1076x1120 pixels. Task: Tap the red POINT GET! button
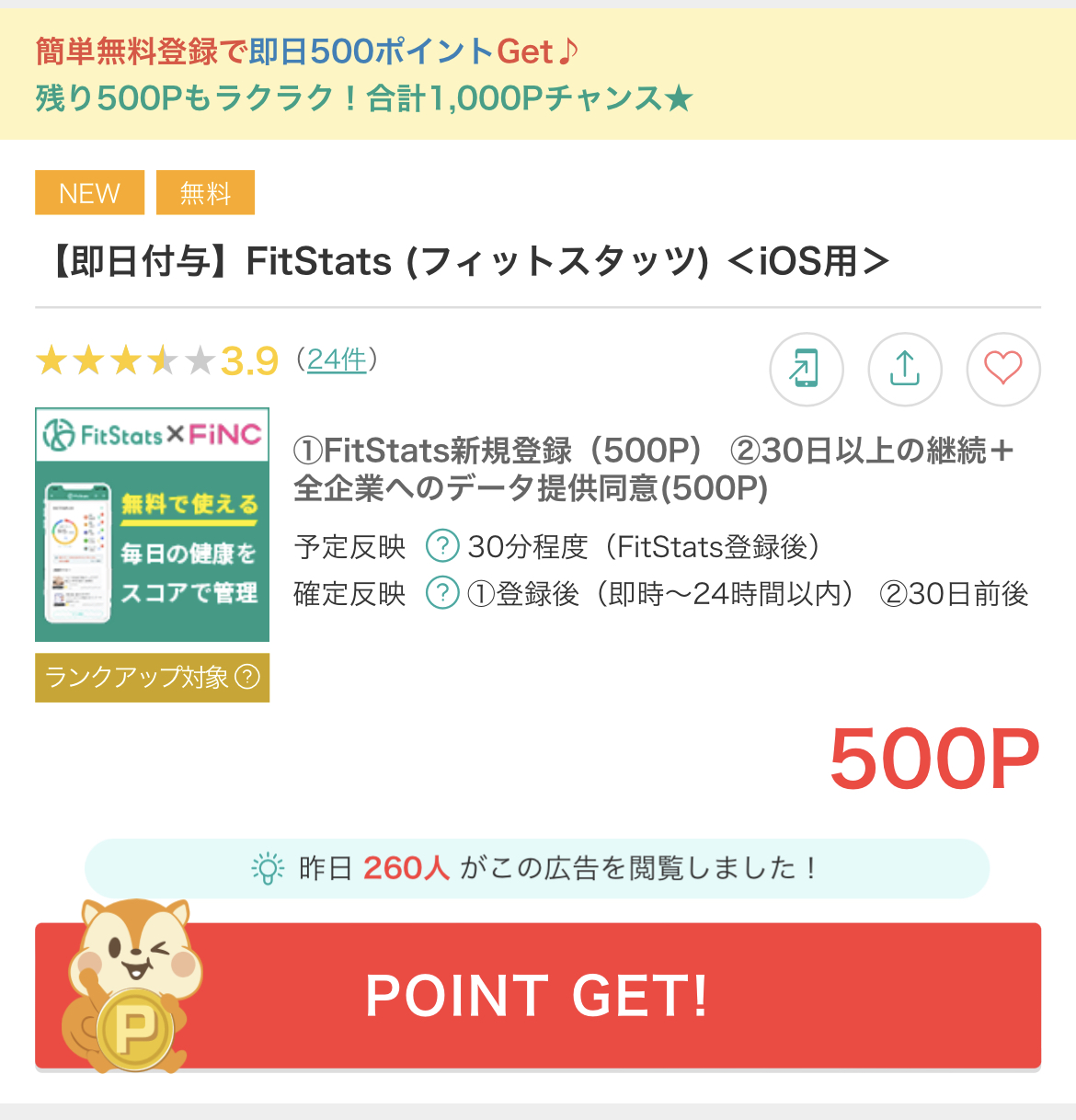tap(538, 996)
